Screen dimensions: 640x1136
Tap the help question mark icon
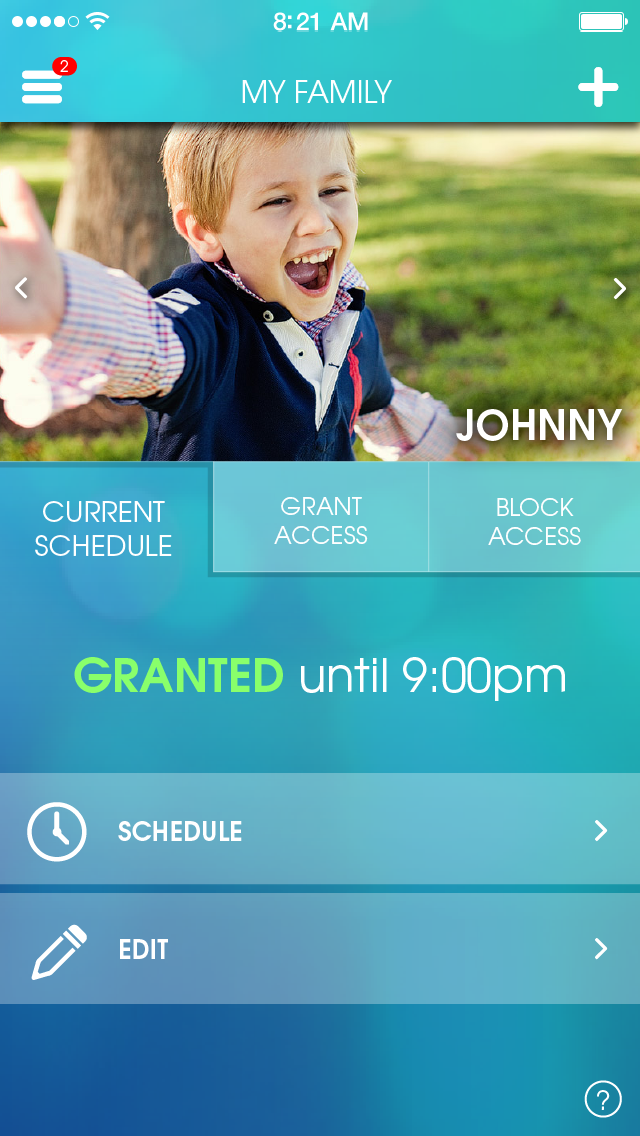click(x=603, y=1099)
